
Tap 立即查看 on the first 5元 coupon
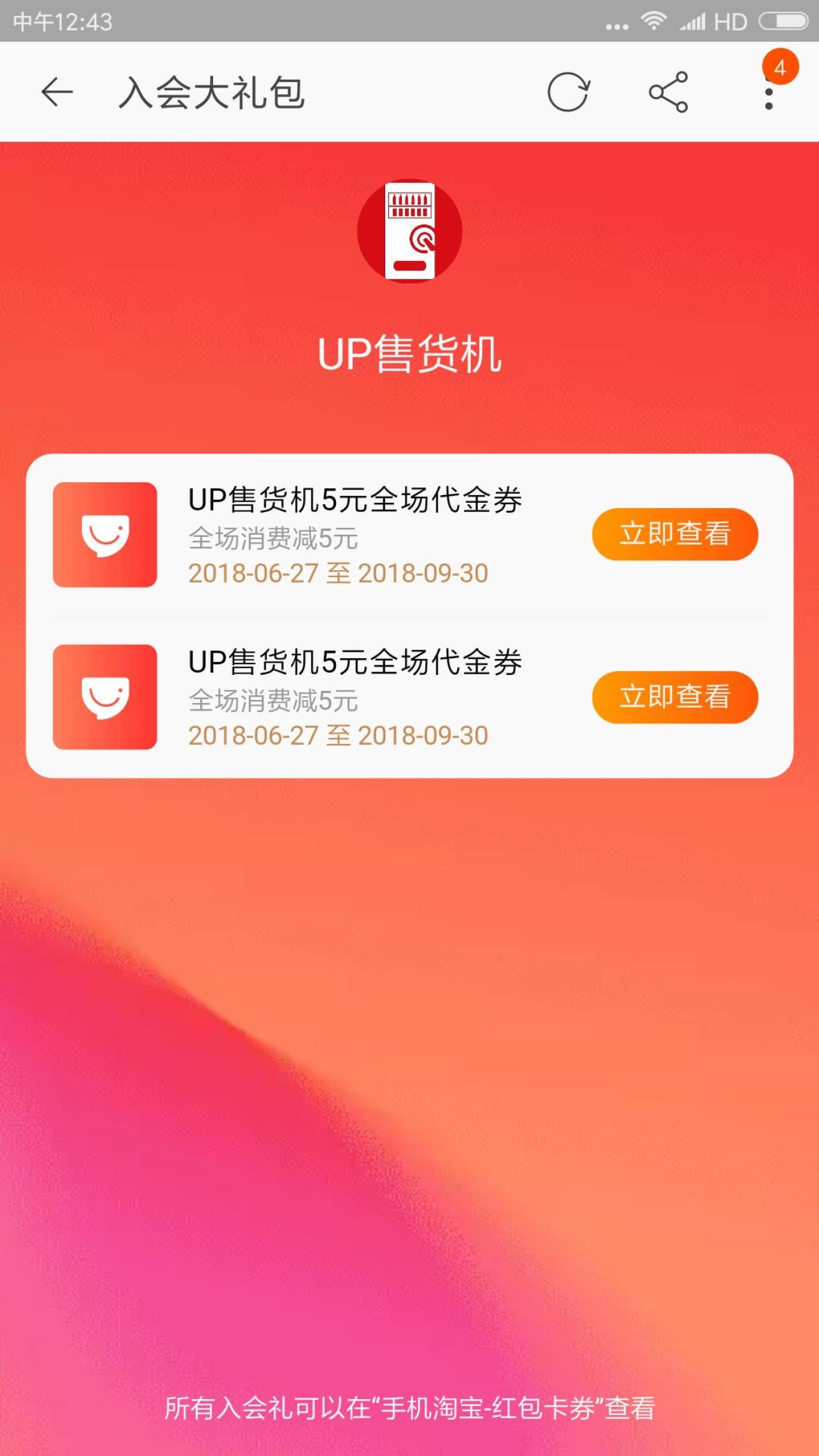pyautogui.click(x=674, y=534)
